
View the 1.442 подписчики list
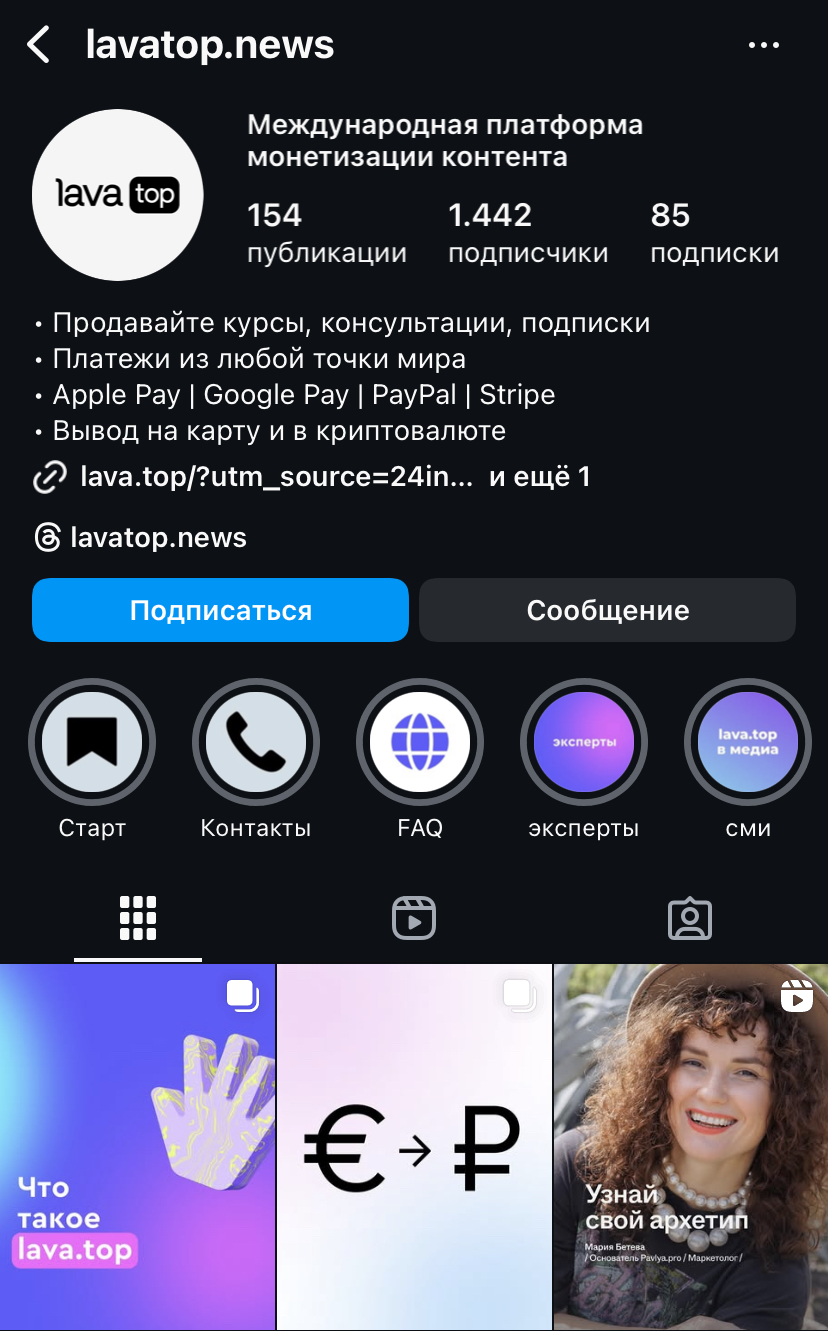point(527,233)
